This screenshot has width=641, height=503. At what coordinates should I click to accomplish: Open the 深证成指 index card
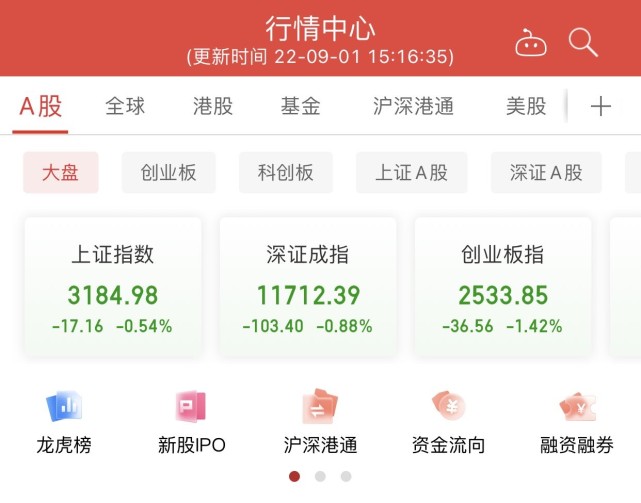pos(307,288)
